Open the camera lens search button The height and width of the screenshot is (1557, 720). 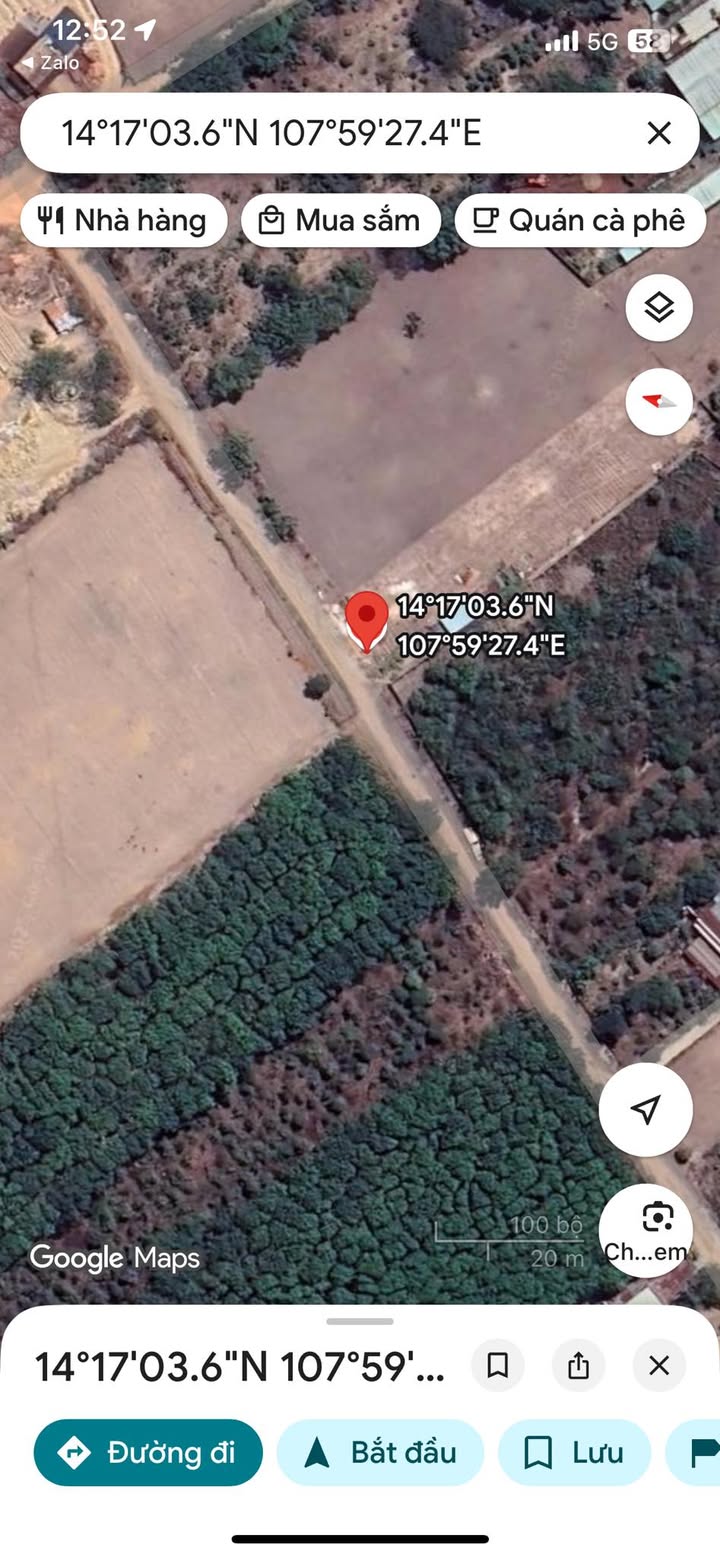(646, 1229)
